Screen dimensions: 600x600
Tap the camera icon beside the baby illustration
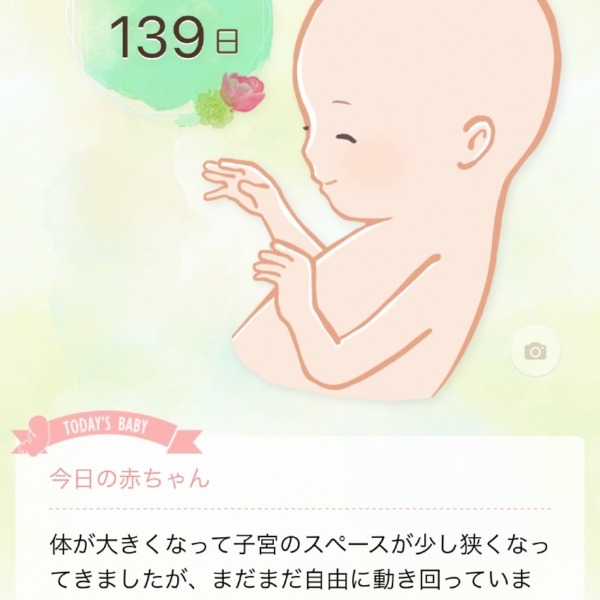click(535, 351)
